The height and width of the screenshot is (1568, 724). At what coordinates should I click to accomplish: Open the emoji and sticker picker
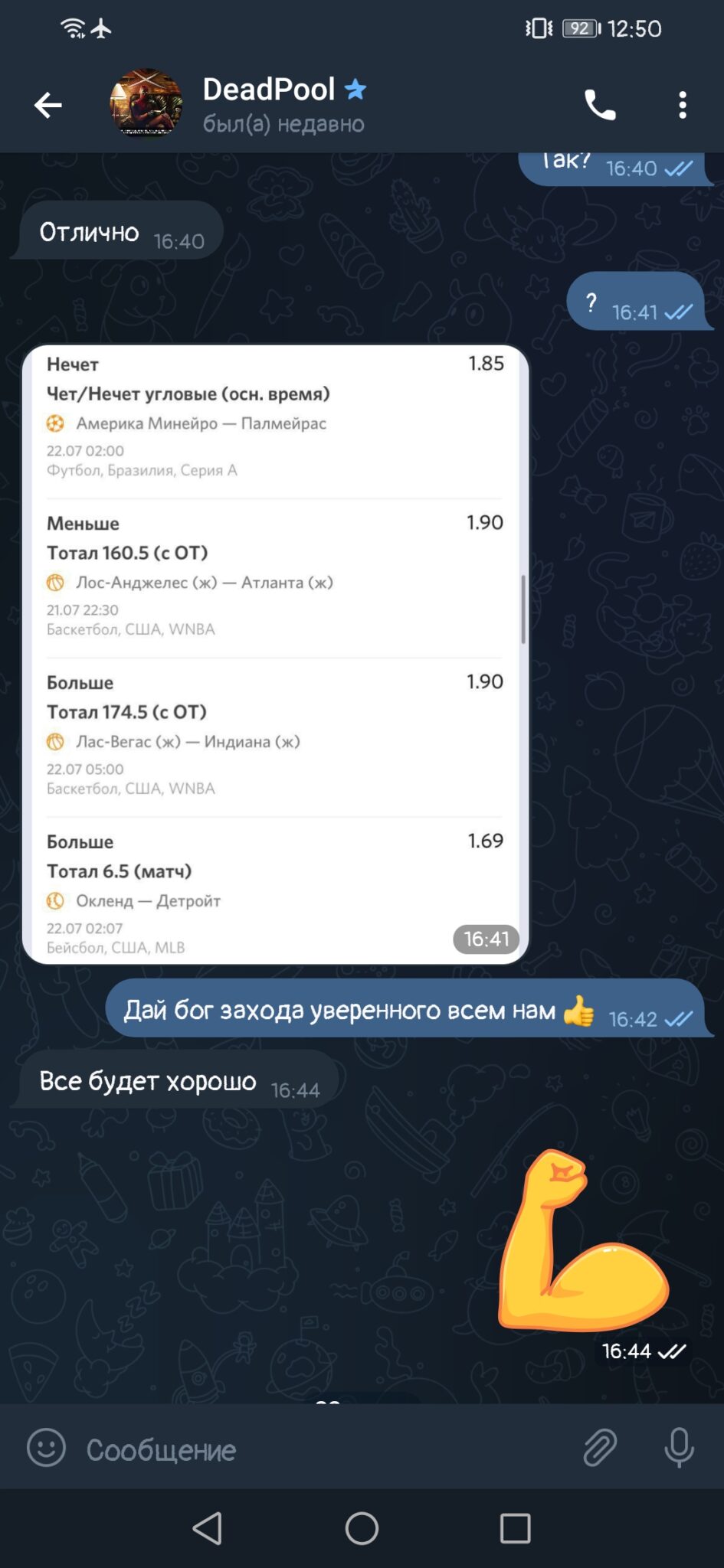46,1448
